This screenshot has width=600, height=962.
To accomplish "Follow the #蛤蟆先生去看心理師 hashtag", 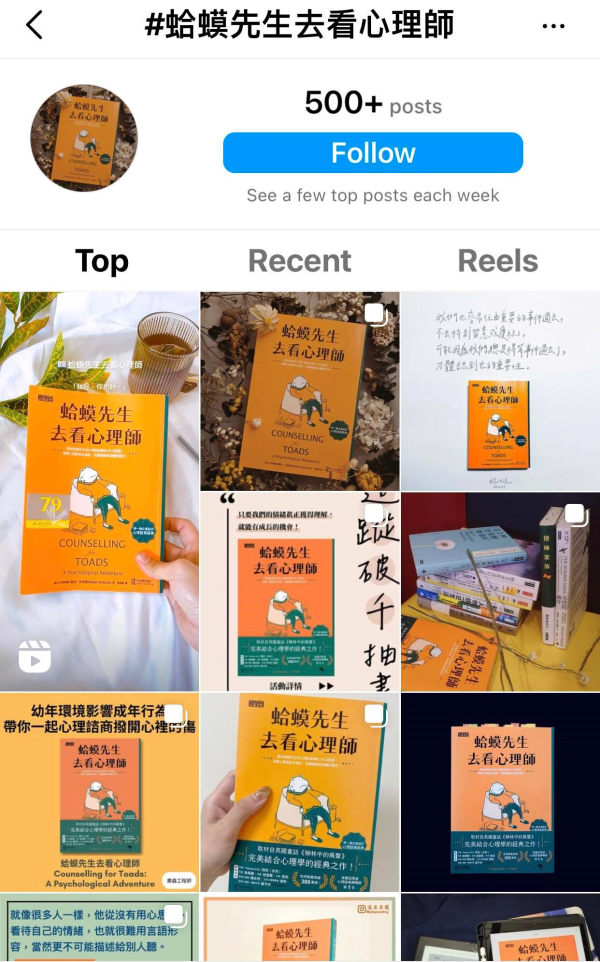I will click(372, 153).
